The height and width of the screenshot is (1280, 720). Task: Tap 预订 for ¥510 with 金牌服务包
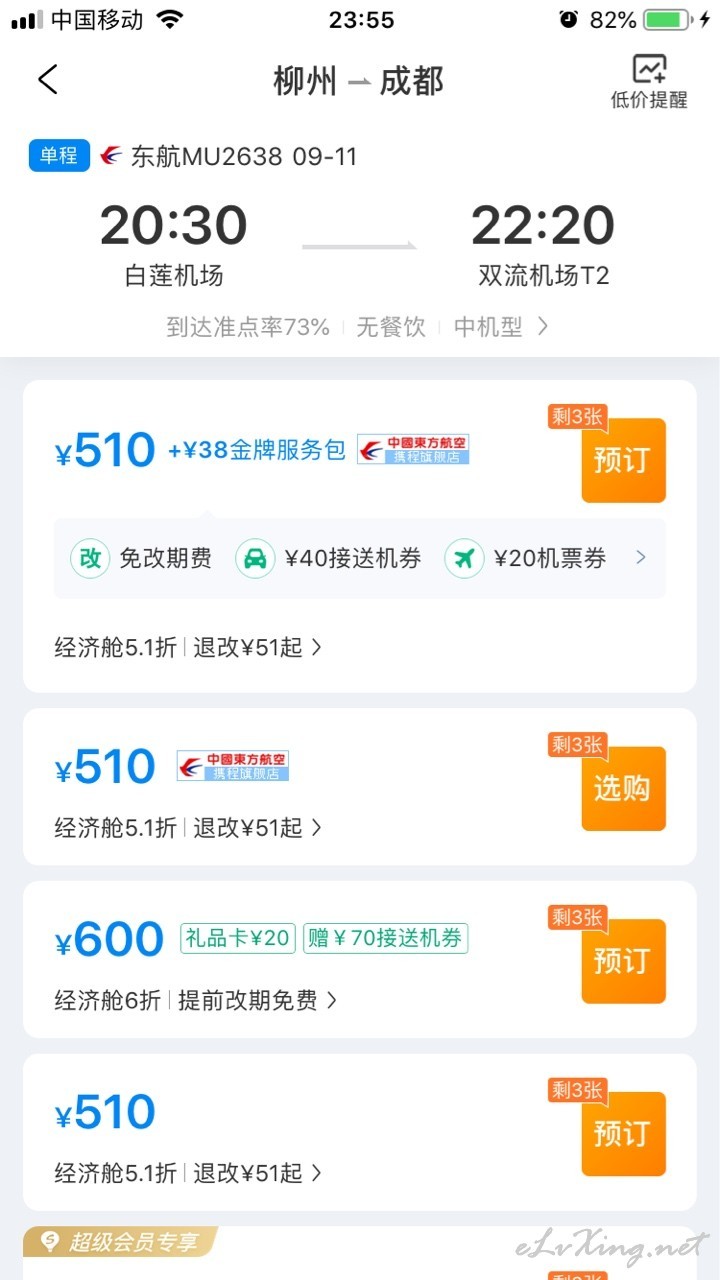coord(623,460)
